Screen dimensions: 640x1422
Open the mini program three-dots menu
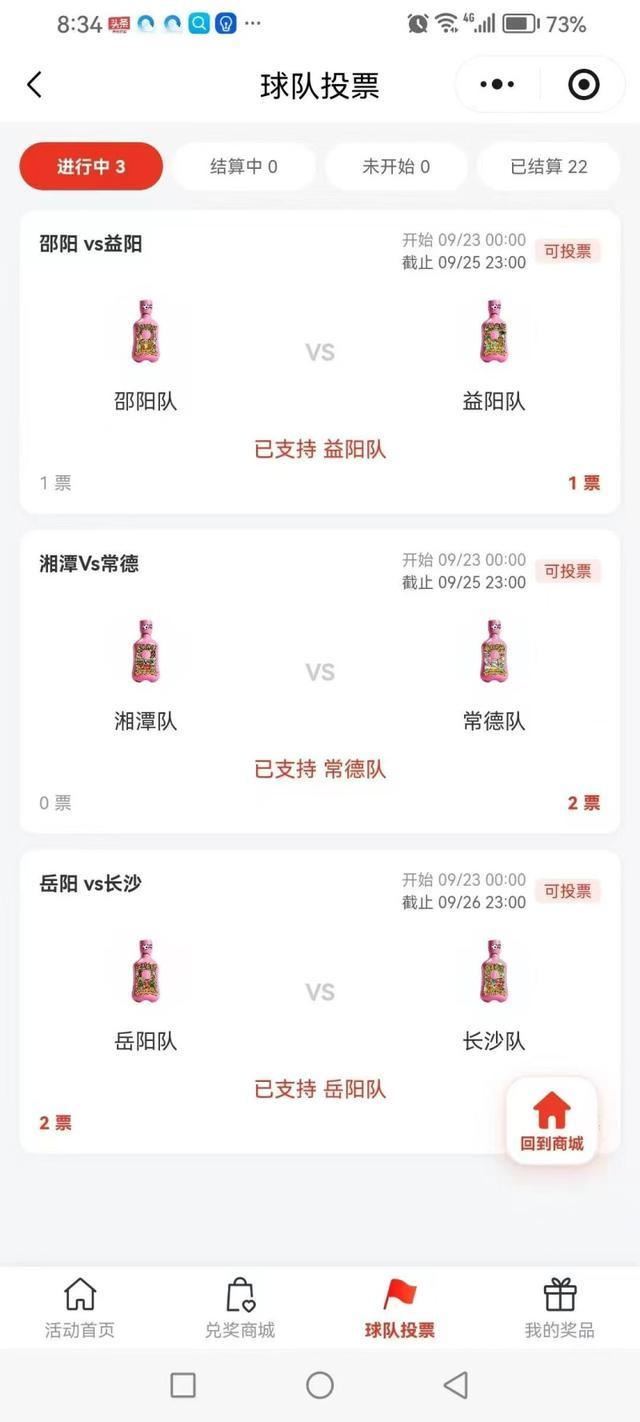[497, 85]
